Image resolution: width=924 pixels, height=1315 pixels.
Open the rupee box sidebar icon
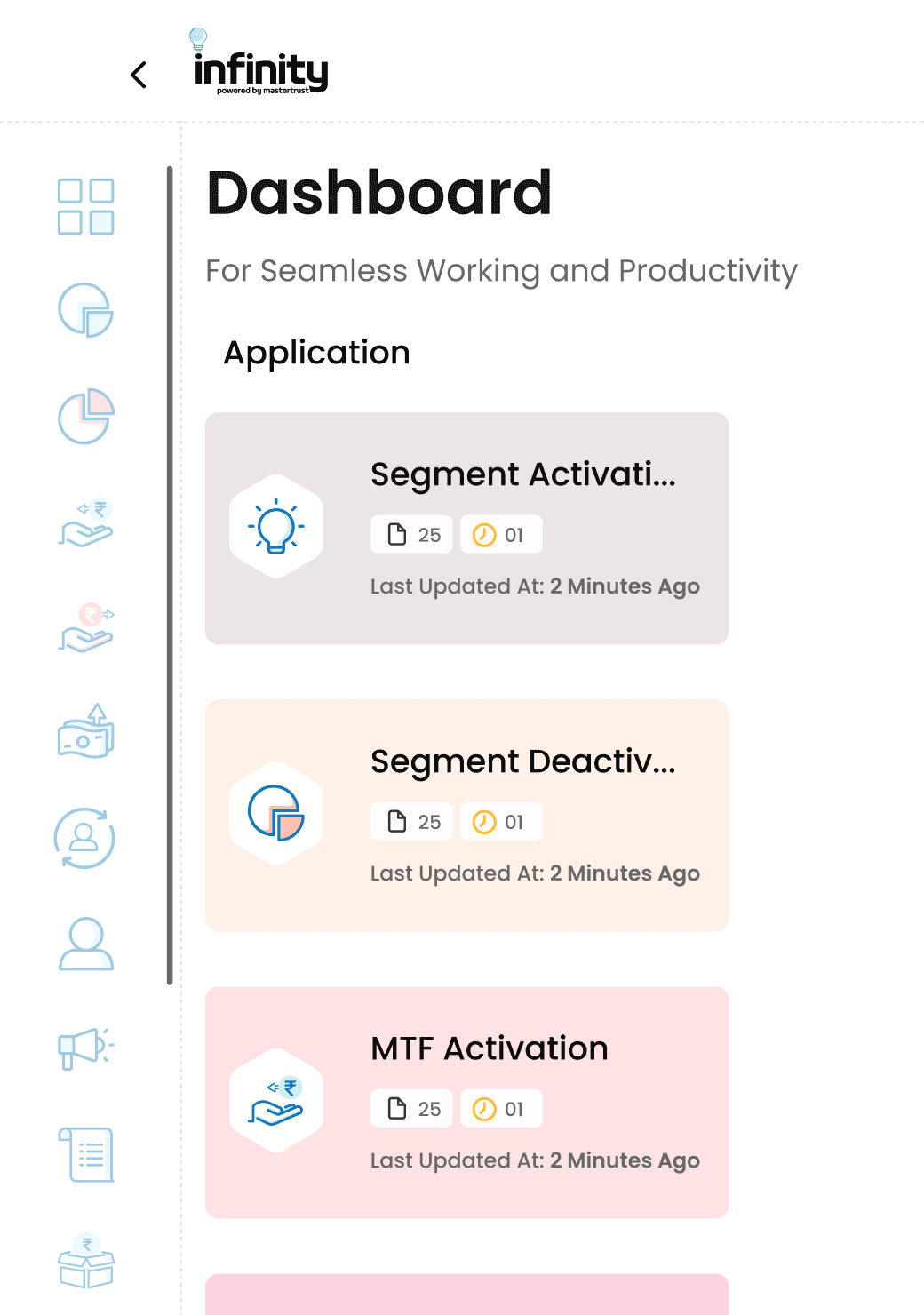tap(86, 1260)
